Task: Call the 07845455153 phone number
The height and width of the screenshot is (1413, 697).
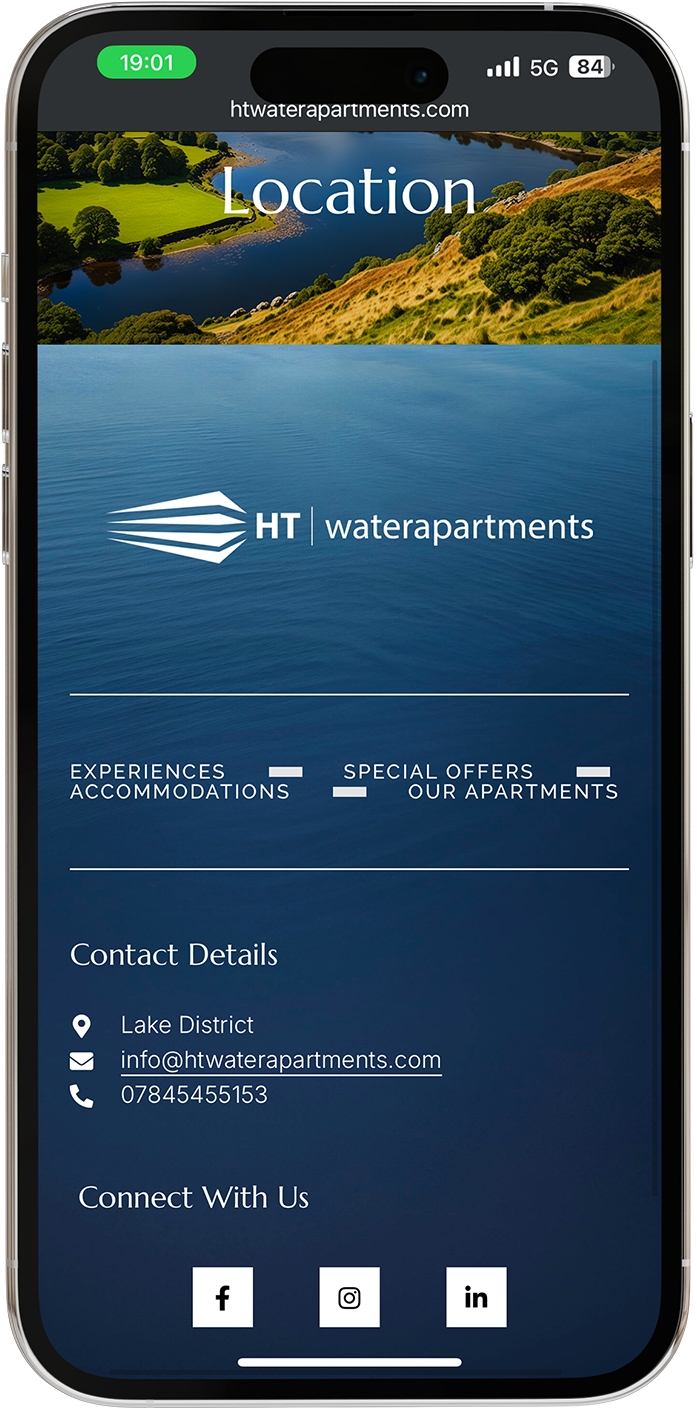Action: [194, 1095]
